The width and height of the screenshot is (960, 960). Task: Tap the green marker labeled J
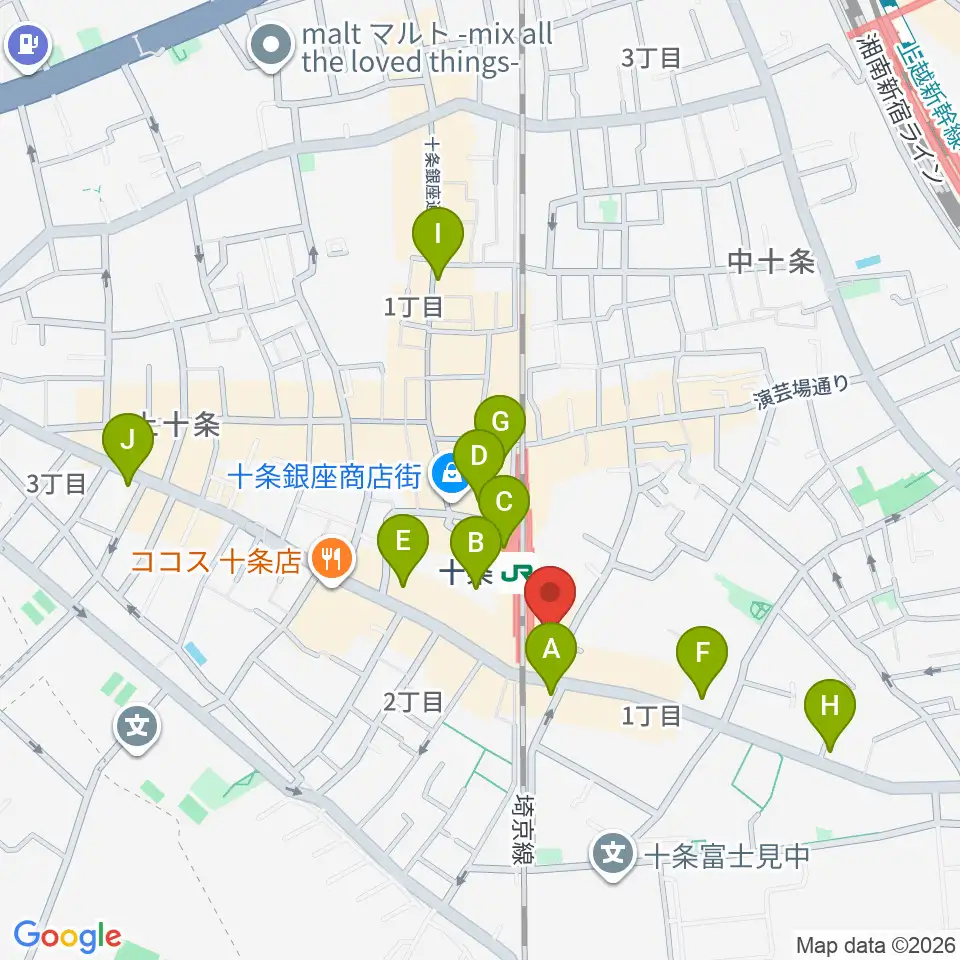[127, 448]
